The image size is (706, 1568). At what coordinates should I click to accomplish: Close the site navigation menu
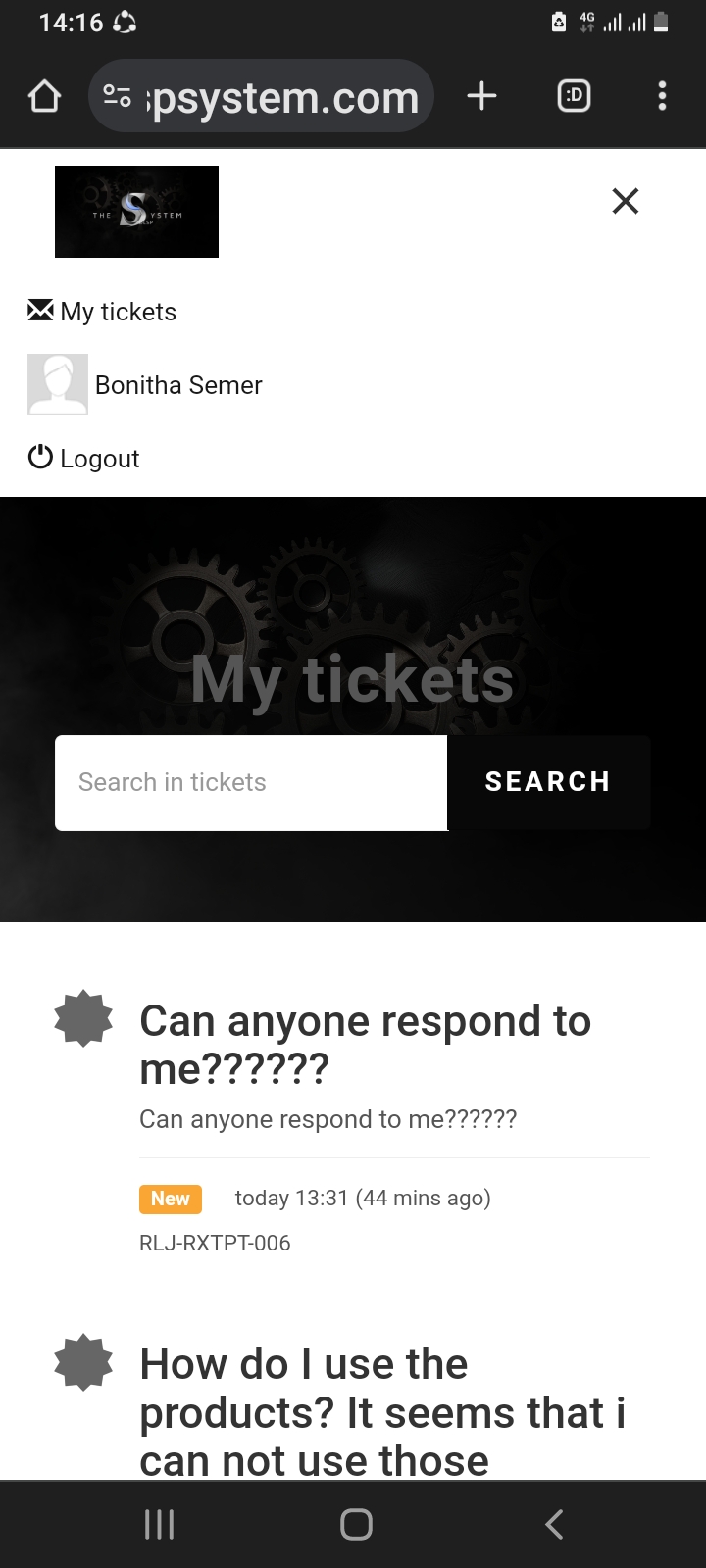tap(625, 201)
